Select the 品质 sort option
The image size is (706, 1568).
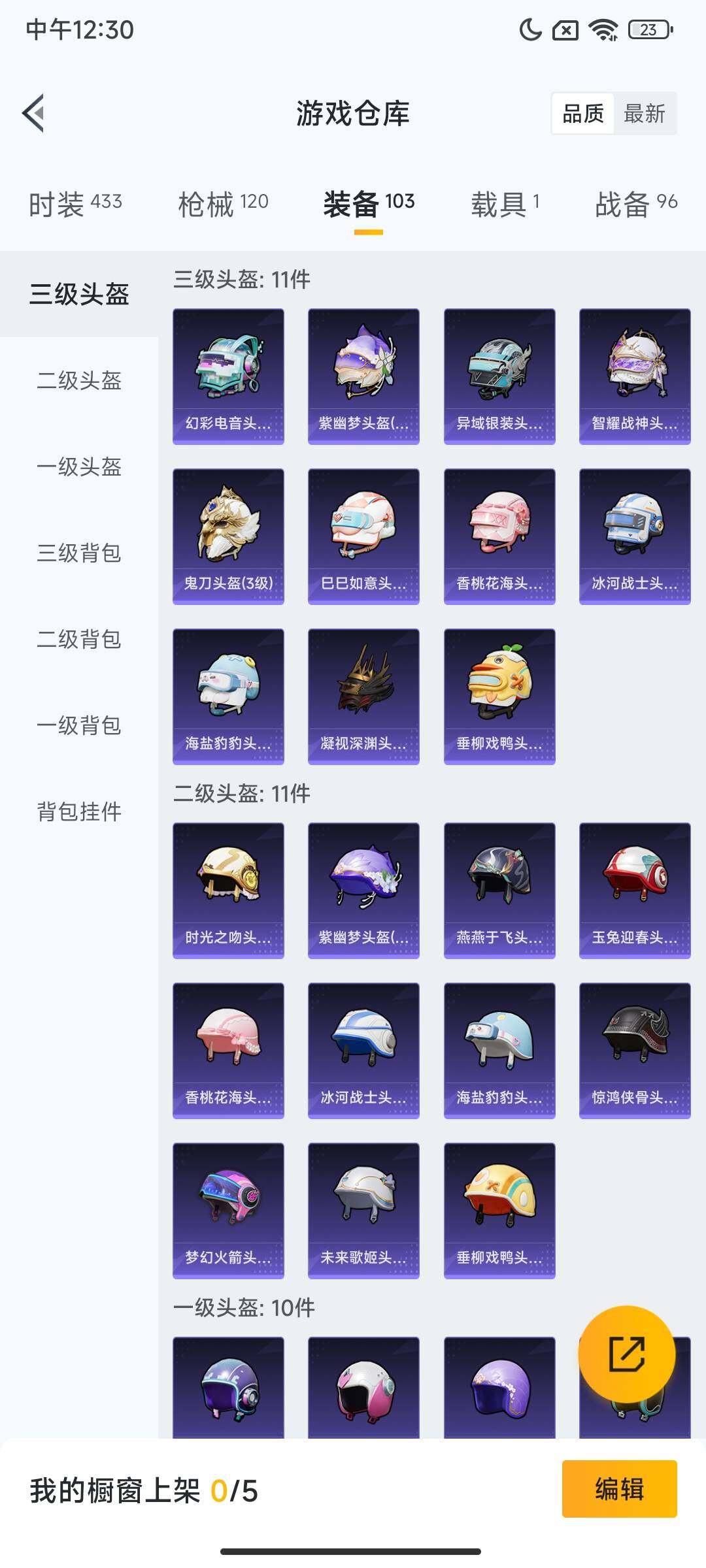tap(582, 114)
